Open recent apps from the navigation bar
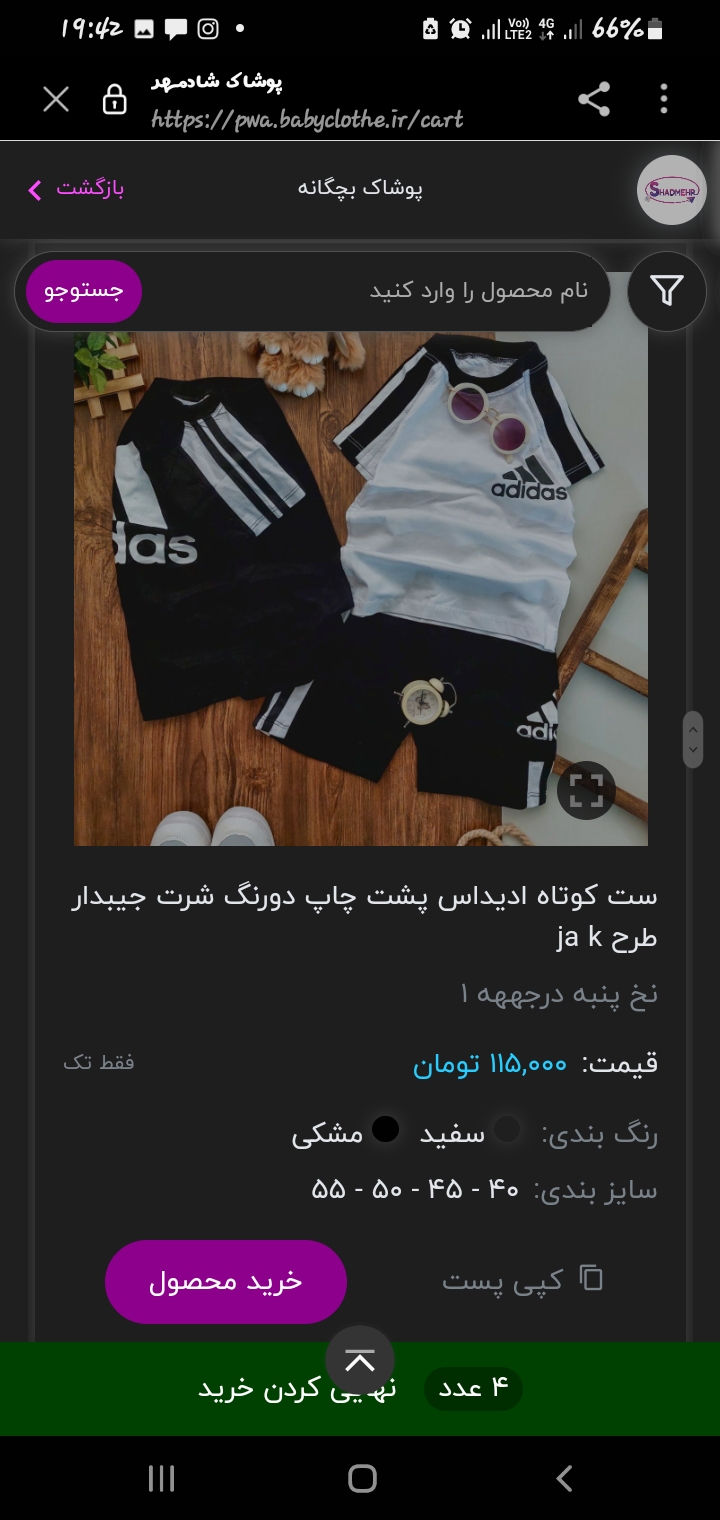This screenshot has width=720, height=1520. pos(161,1479)
